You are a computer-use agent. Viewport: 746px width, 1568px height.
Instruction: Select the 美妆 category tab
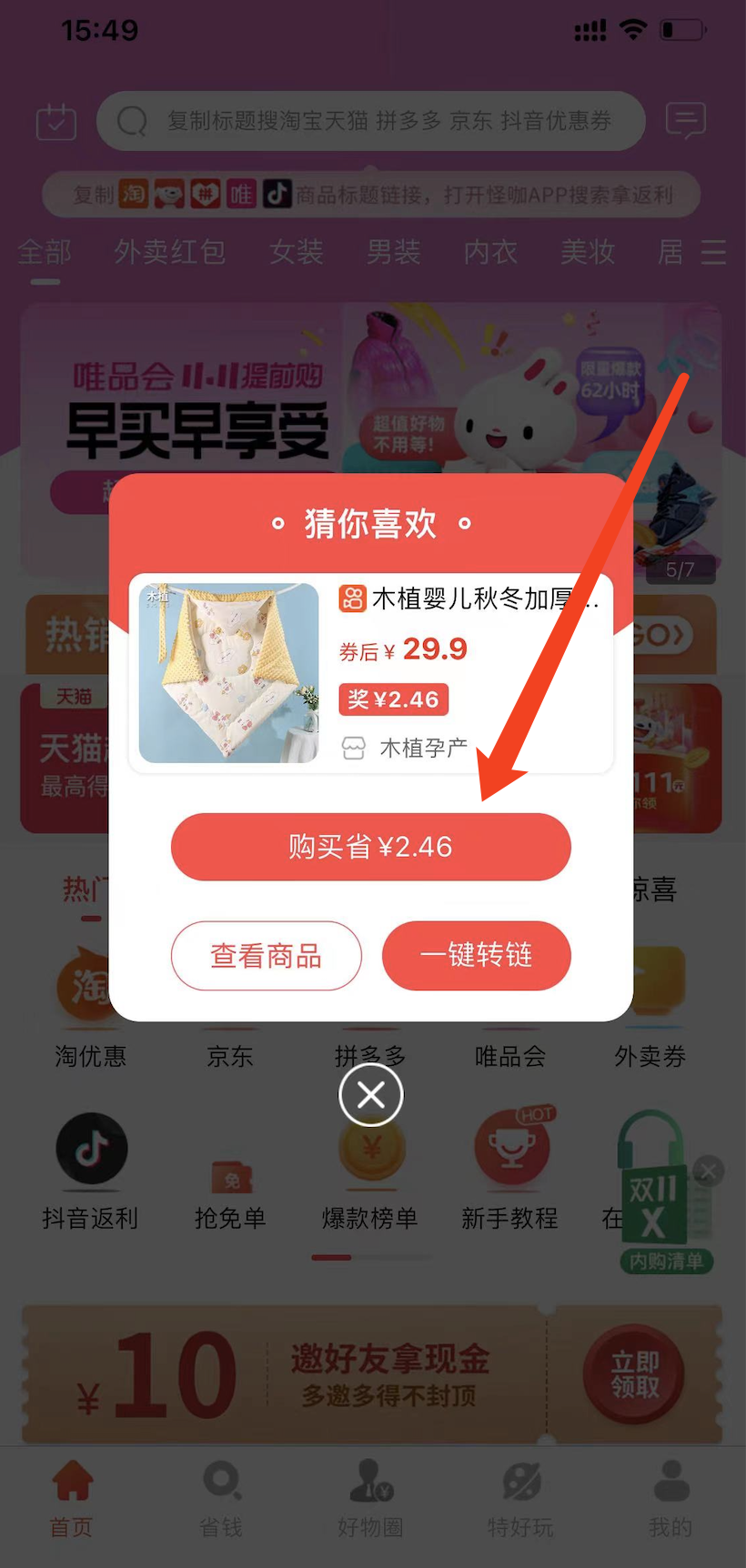click(588, 252)
